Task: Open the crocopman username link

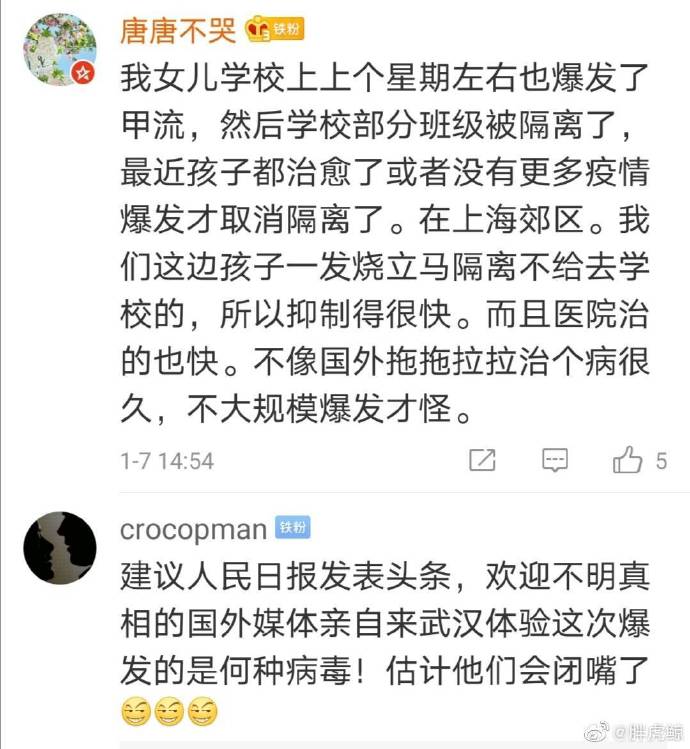Action: coord(193,529)
